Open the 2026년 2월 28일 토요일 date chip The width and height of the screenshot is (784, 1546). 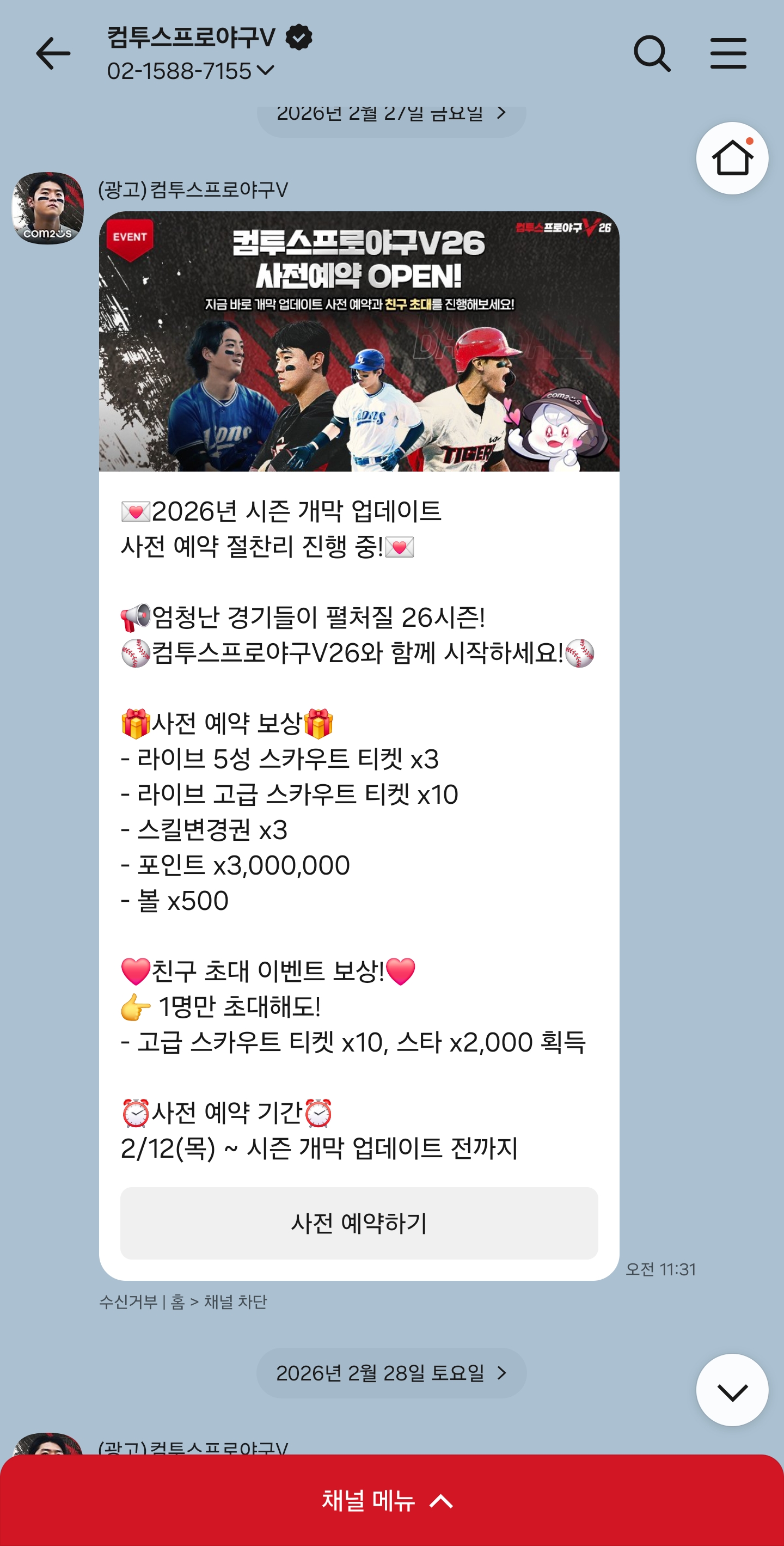[x=391, y=1372]
